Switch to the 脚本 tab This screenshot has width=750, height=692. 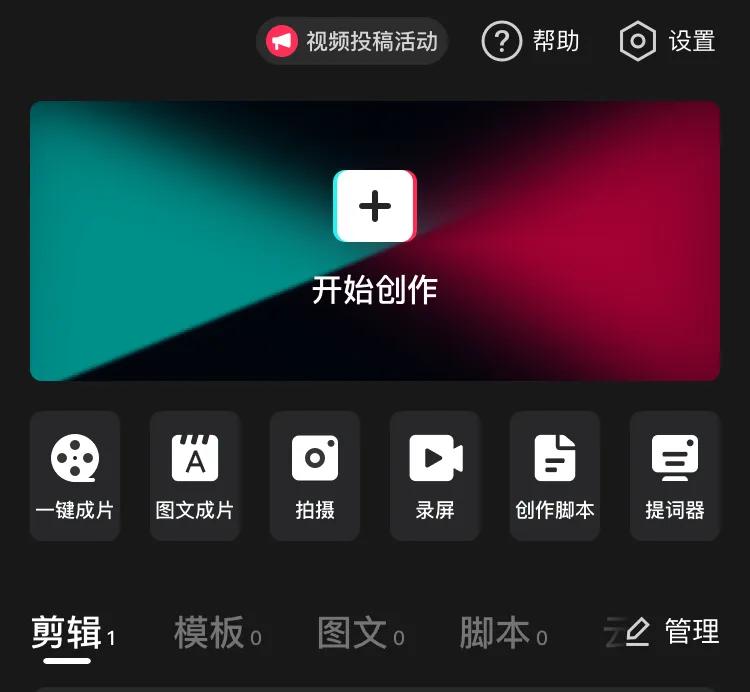(498, 632)
